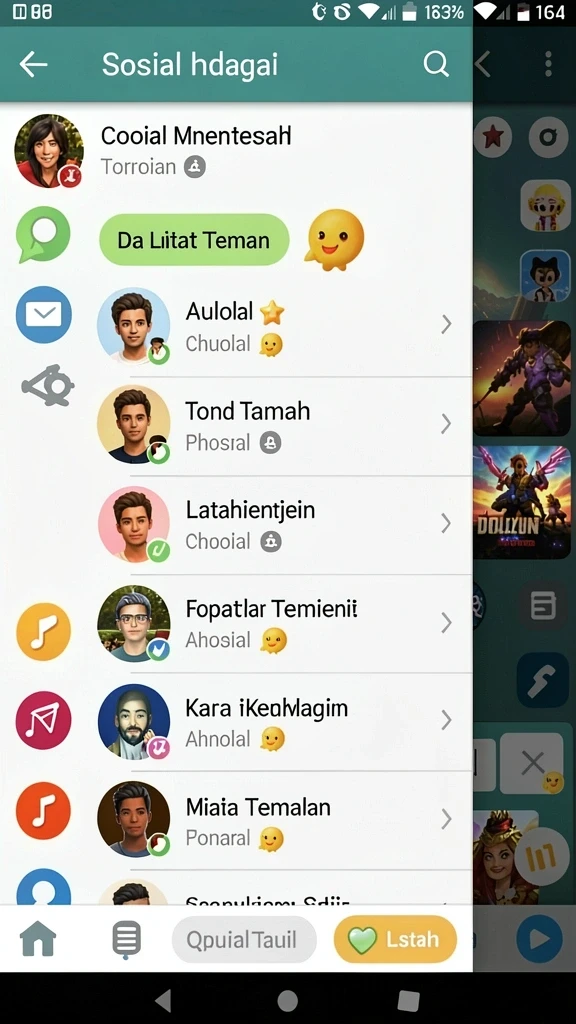Tap the system back button
The height and width of the screenshot is (1024, 576).
163,1000
